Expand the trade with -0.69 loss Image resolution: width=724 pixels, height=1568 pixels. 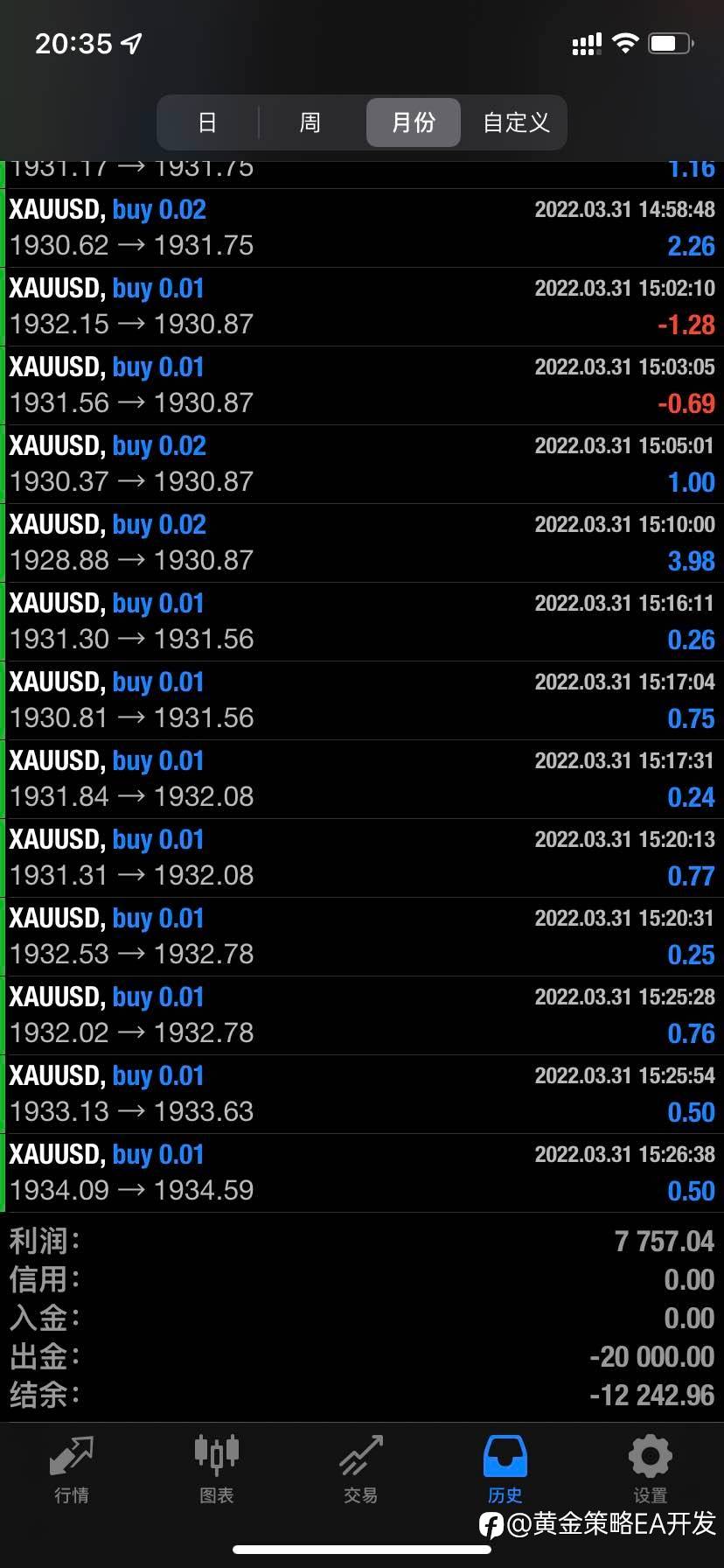pos(362,386)
